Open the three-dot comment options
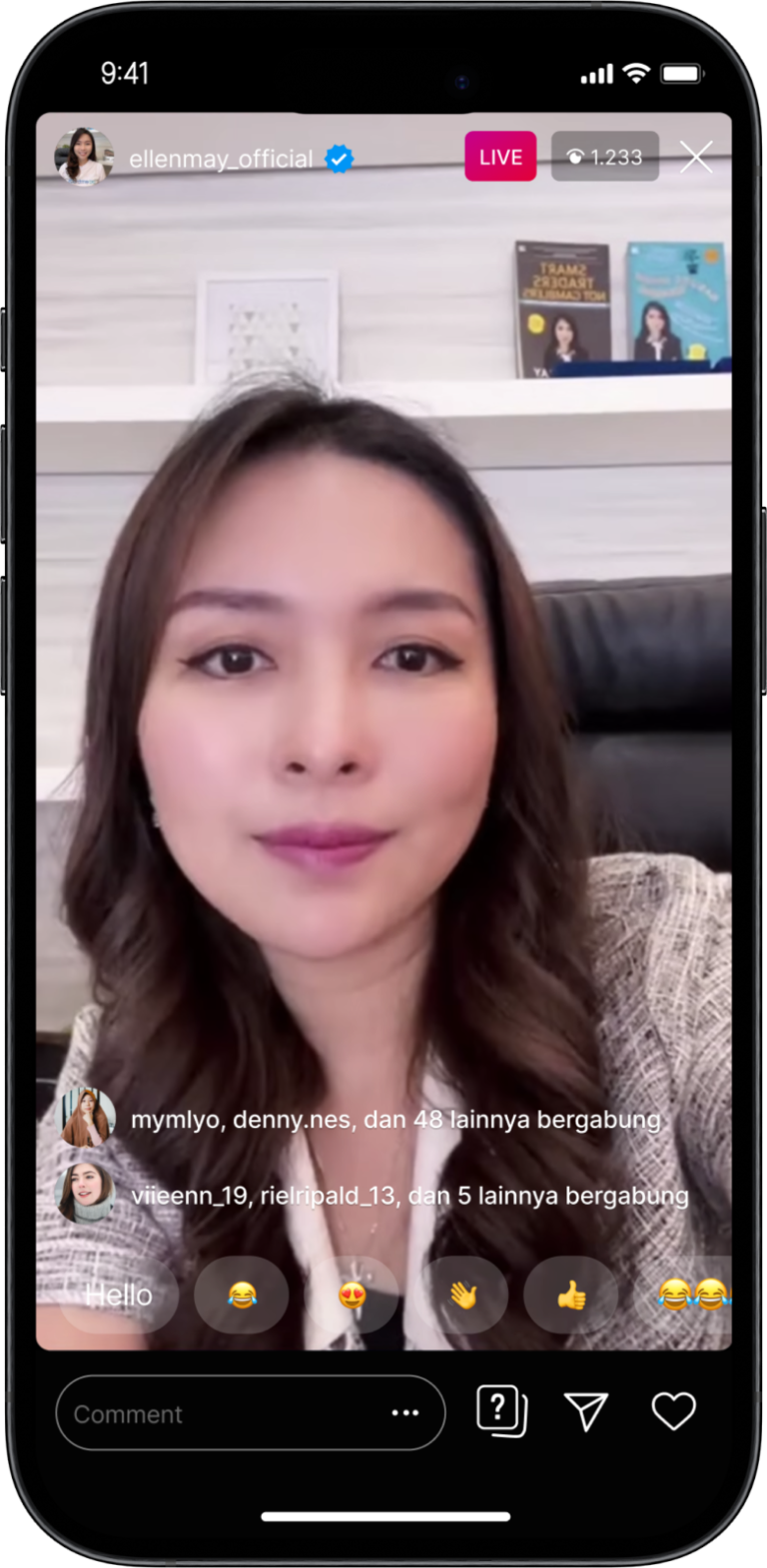Screen dimensions: 767x1568 click(x=405, y=1413)
